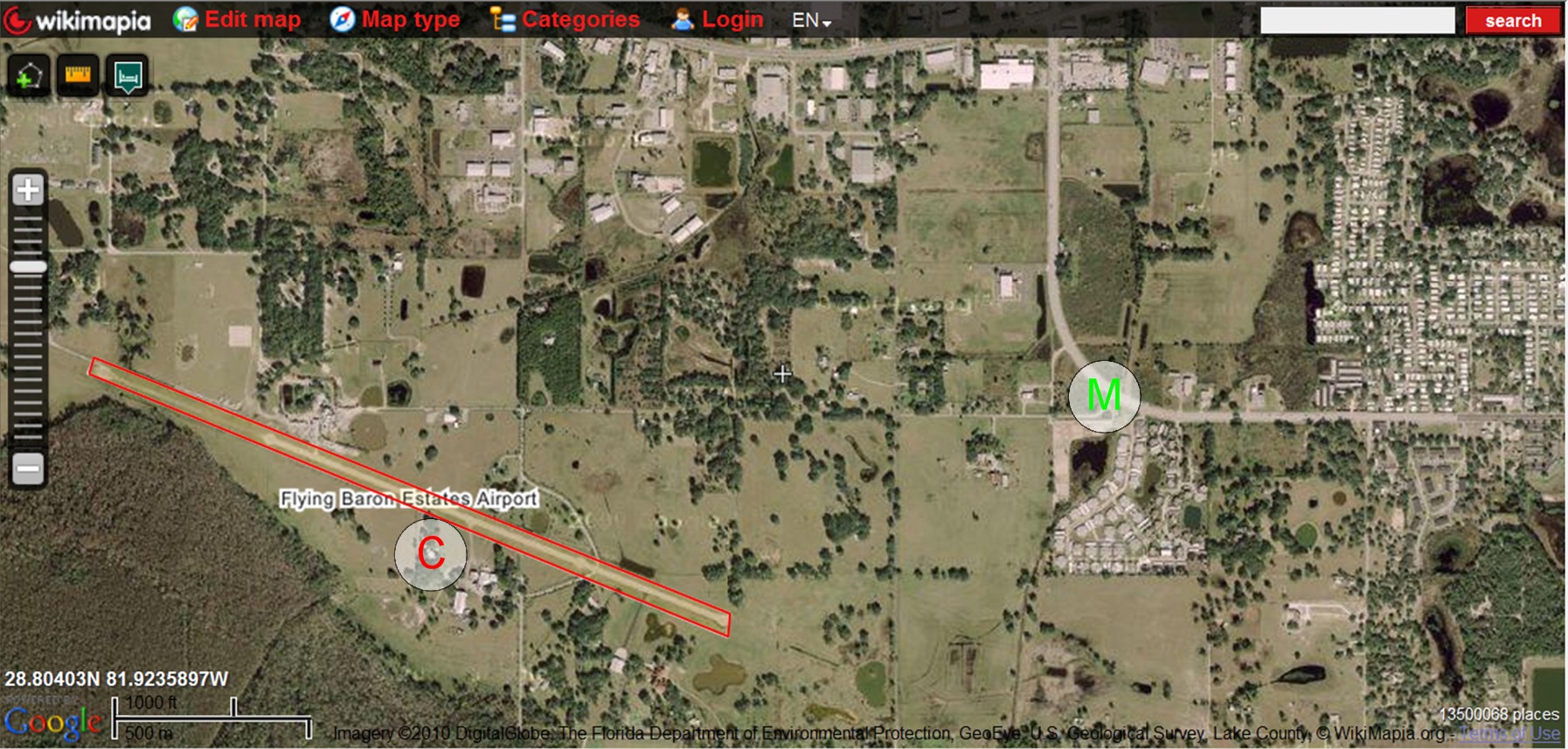The height and width of the screenshot is (749, 1568).
Task: Zoom out with the minus button
Action: [x=28, y=468]
